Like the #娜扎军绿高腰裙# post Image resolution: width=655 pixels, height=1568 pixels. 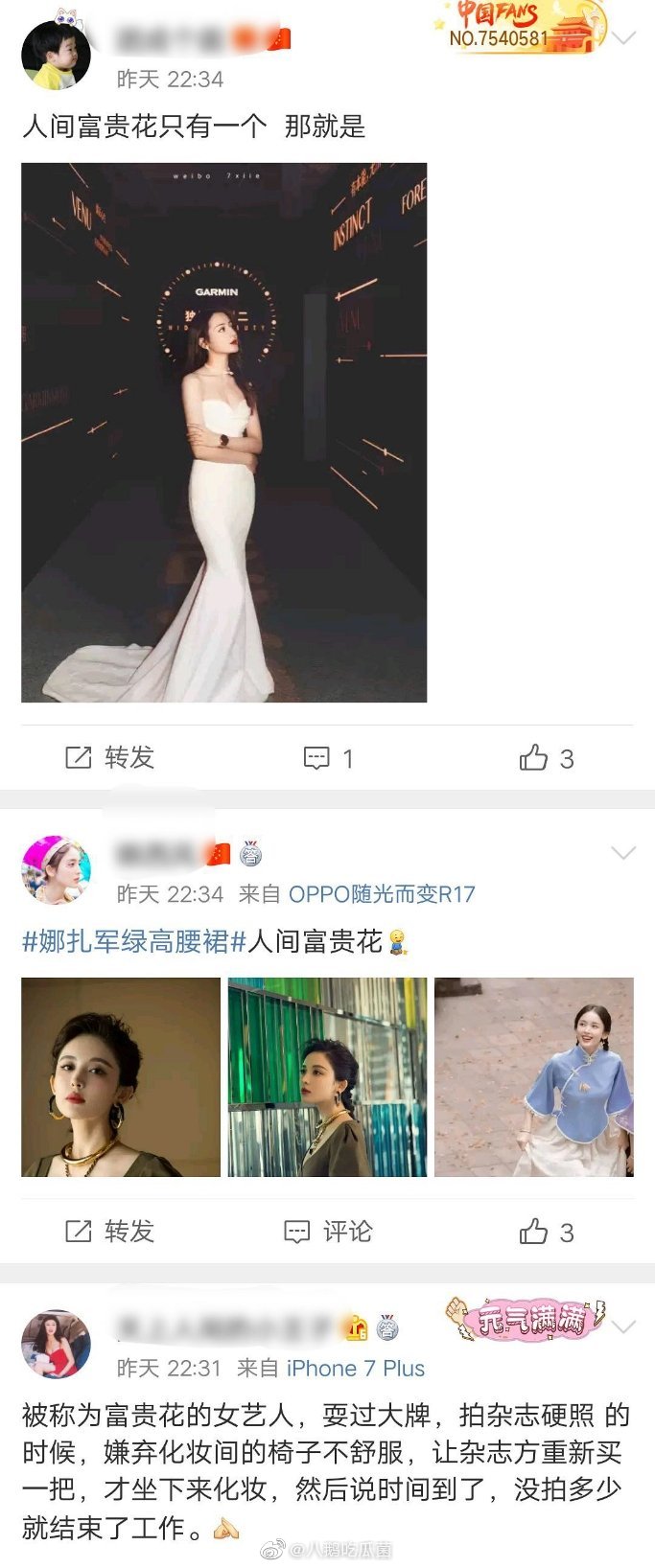coord(546,1232)
